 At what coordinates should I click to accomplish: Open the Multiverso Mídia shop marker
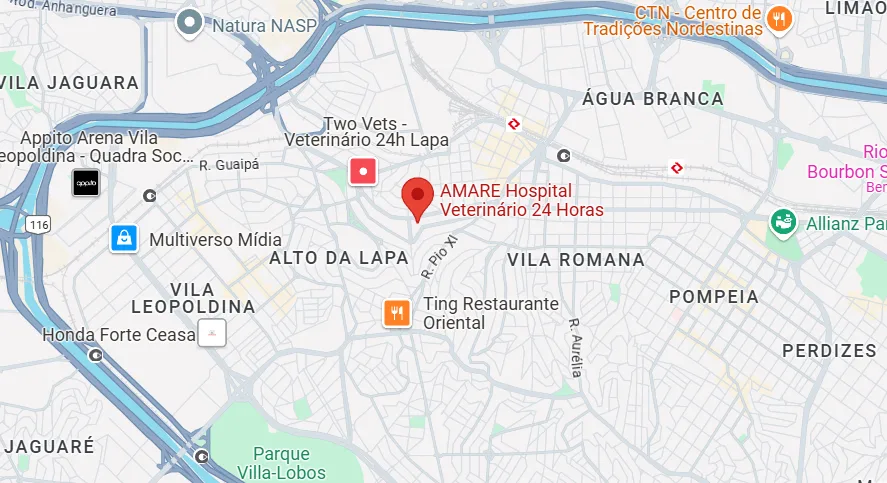pyautogui.click(x=123, y=238)
